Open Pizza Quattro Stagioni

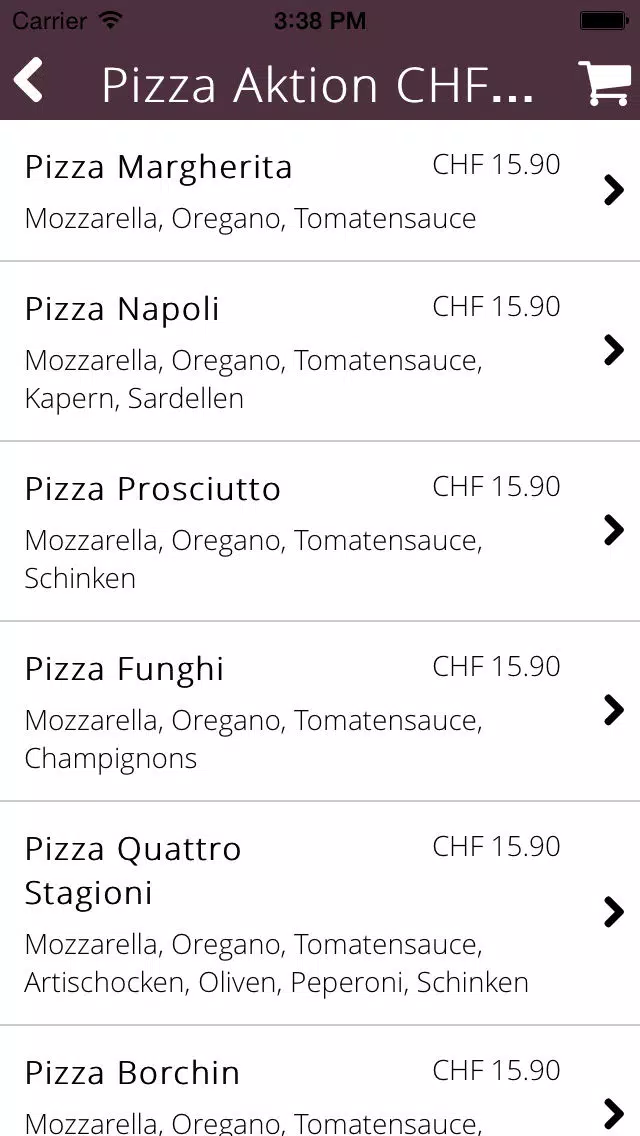pyautogui.click(x=320, y=914)
